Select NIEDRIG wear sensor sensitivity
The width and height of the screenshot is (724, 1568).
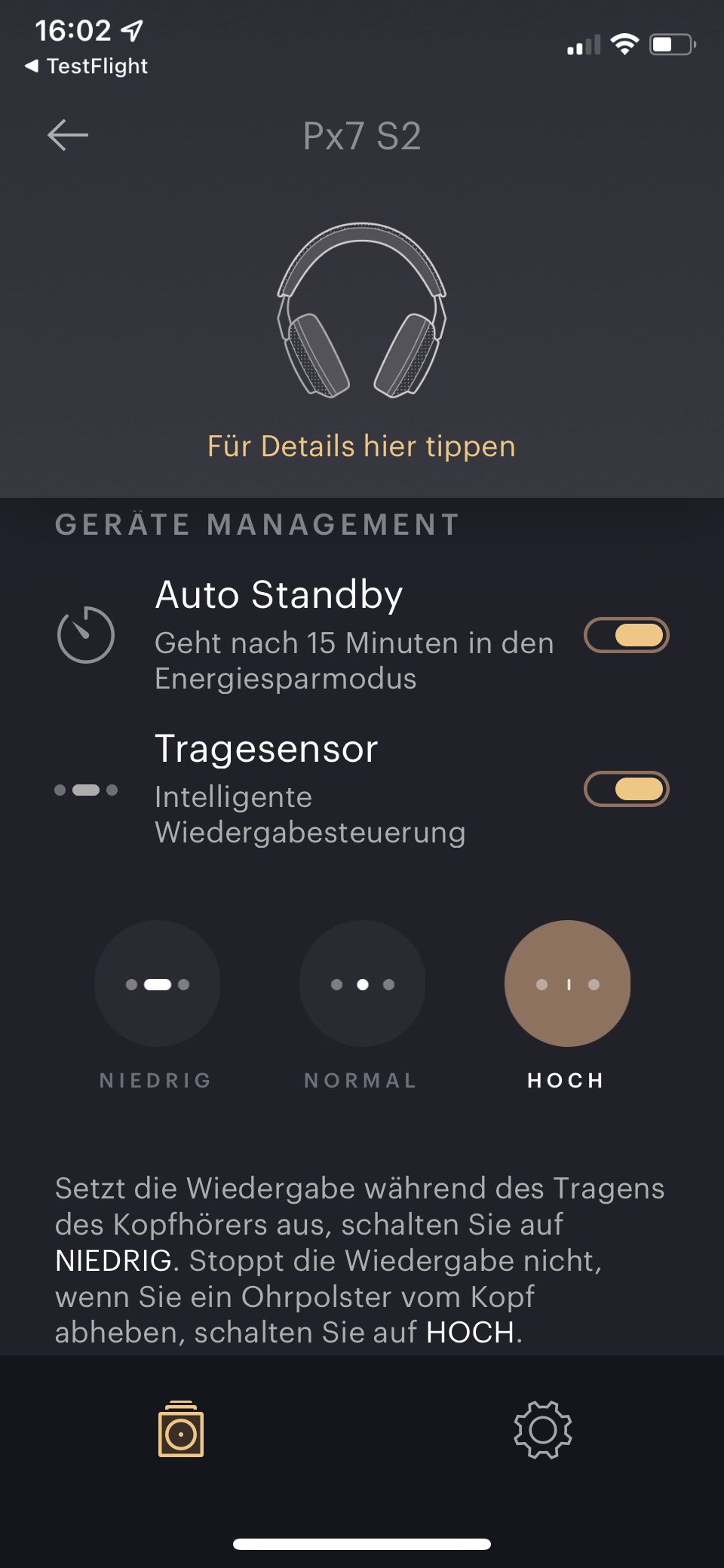[x=157, y=983]
